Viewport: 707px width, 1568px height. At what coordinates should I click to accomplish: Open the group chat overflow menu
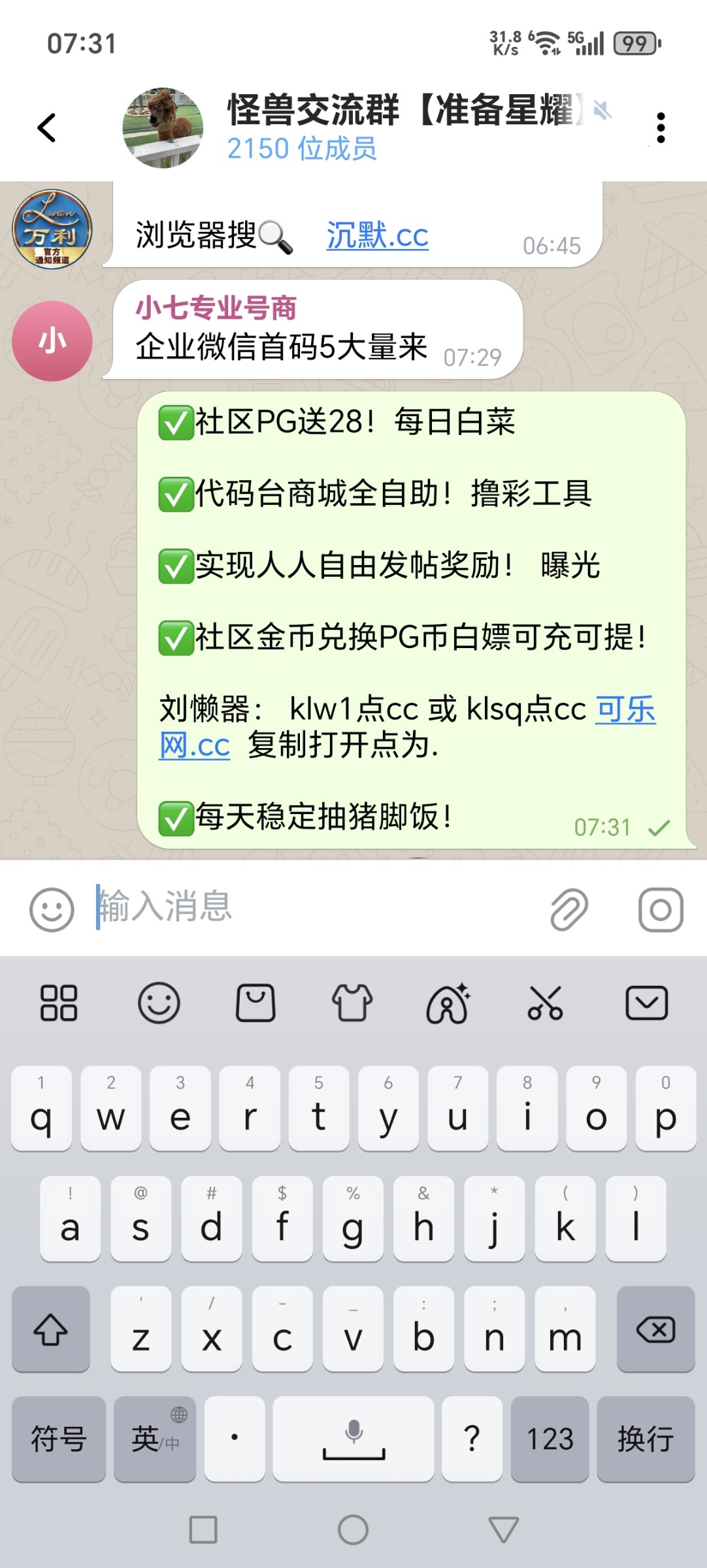(x=661, y=127)
